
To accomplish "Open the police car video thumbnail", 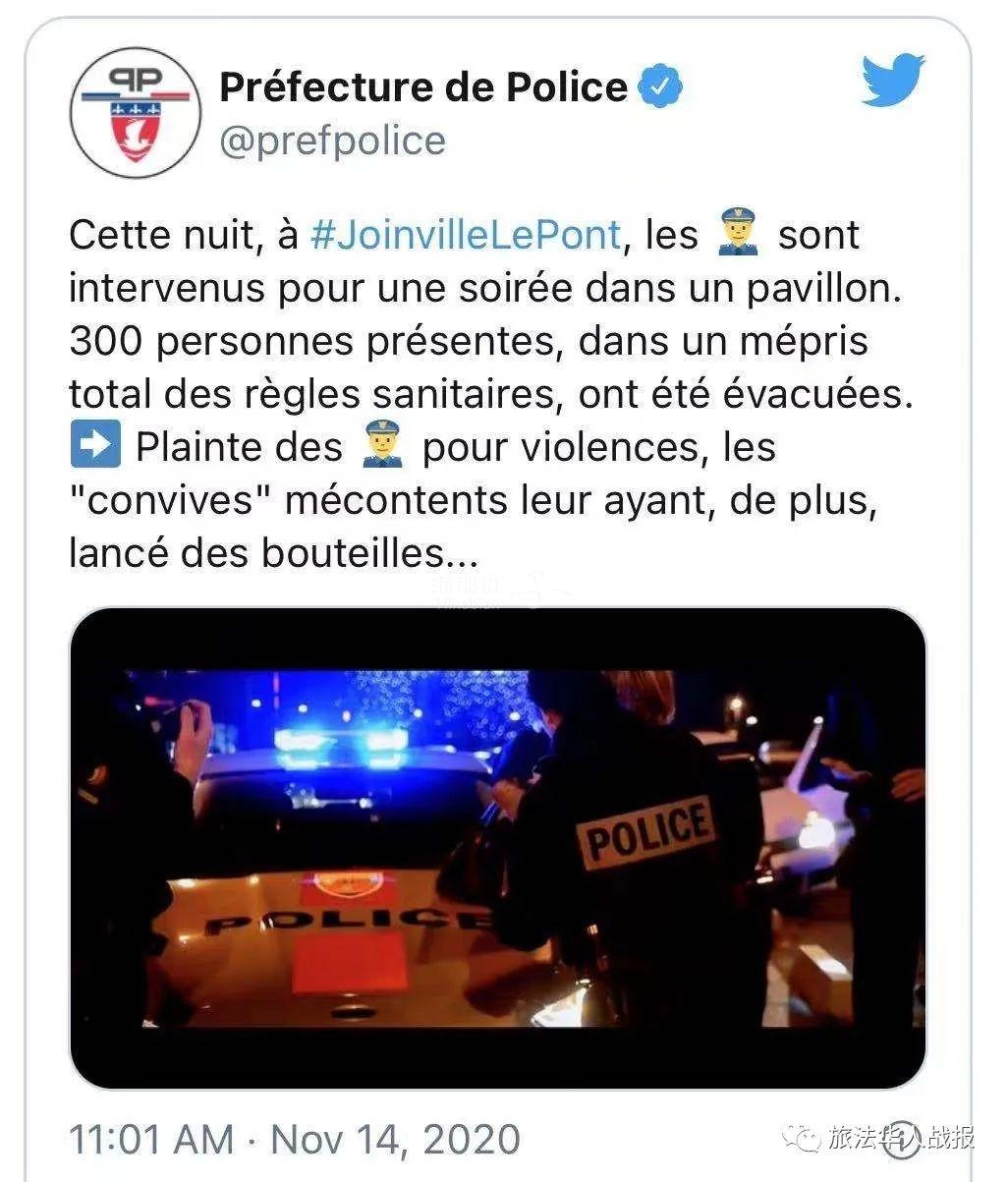I will pyautogui.click(x=497, y=847).
